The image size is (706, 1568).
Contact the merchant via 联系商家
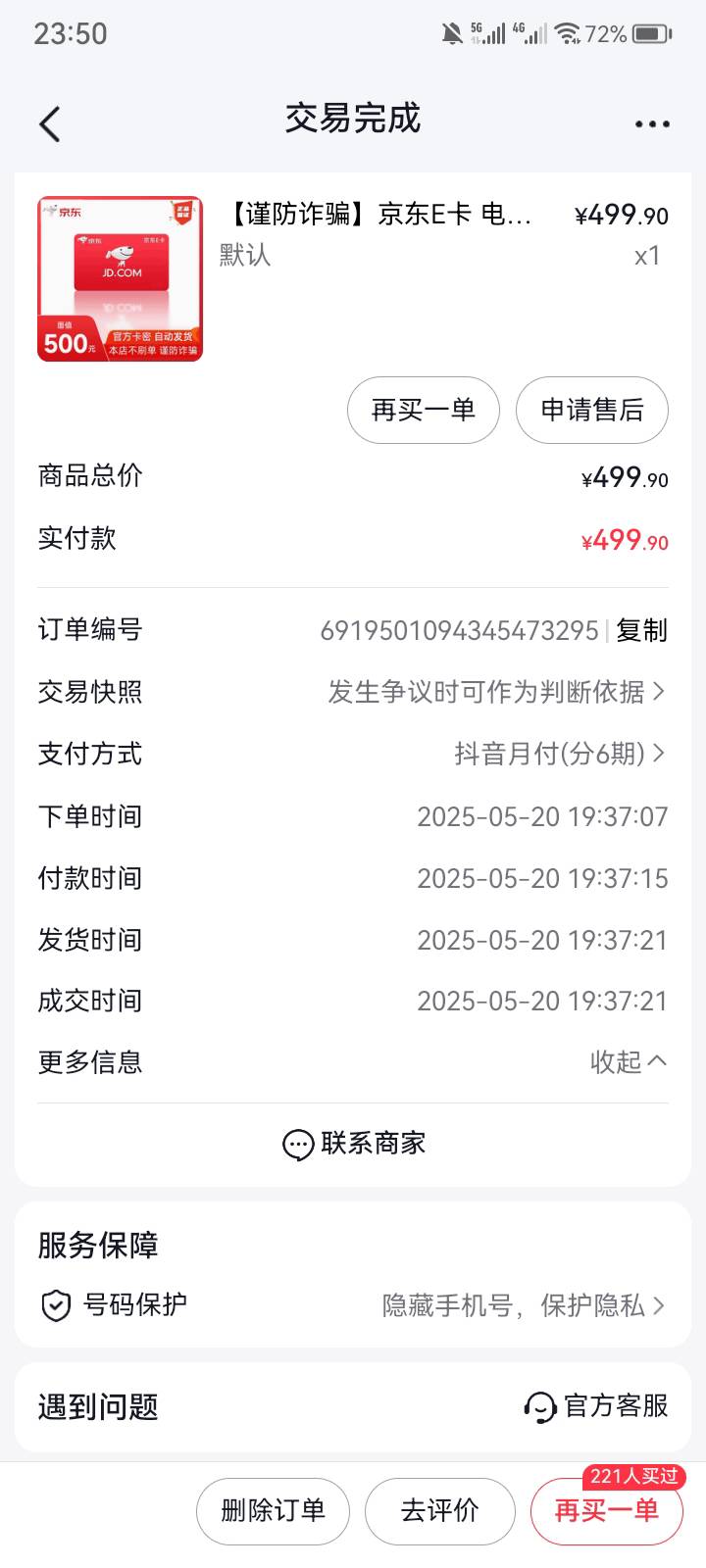click(x=354, y=1144)
